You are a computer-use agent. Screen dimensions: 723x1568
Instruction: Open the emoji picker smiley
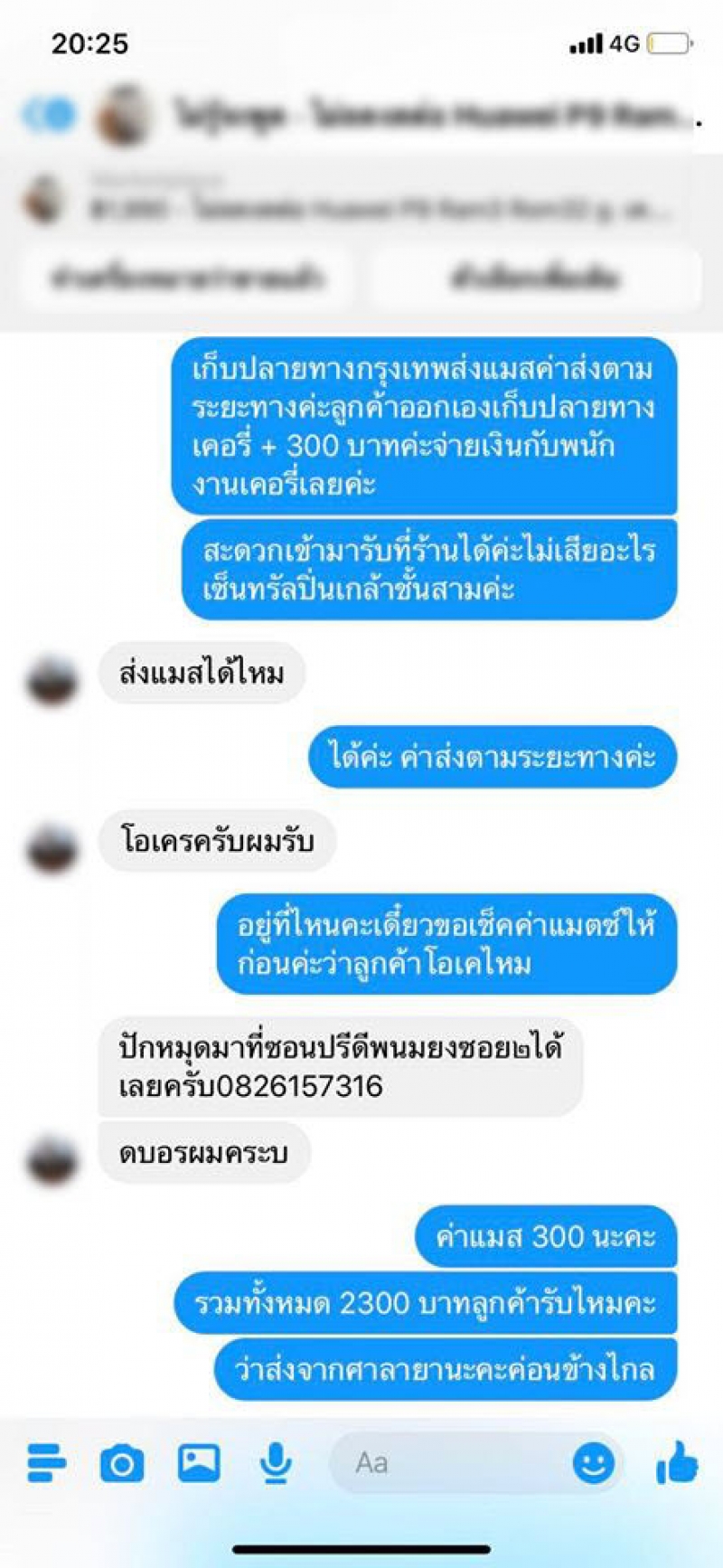[x=593, y=1462]
